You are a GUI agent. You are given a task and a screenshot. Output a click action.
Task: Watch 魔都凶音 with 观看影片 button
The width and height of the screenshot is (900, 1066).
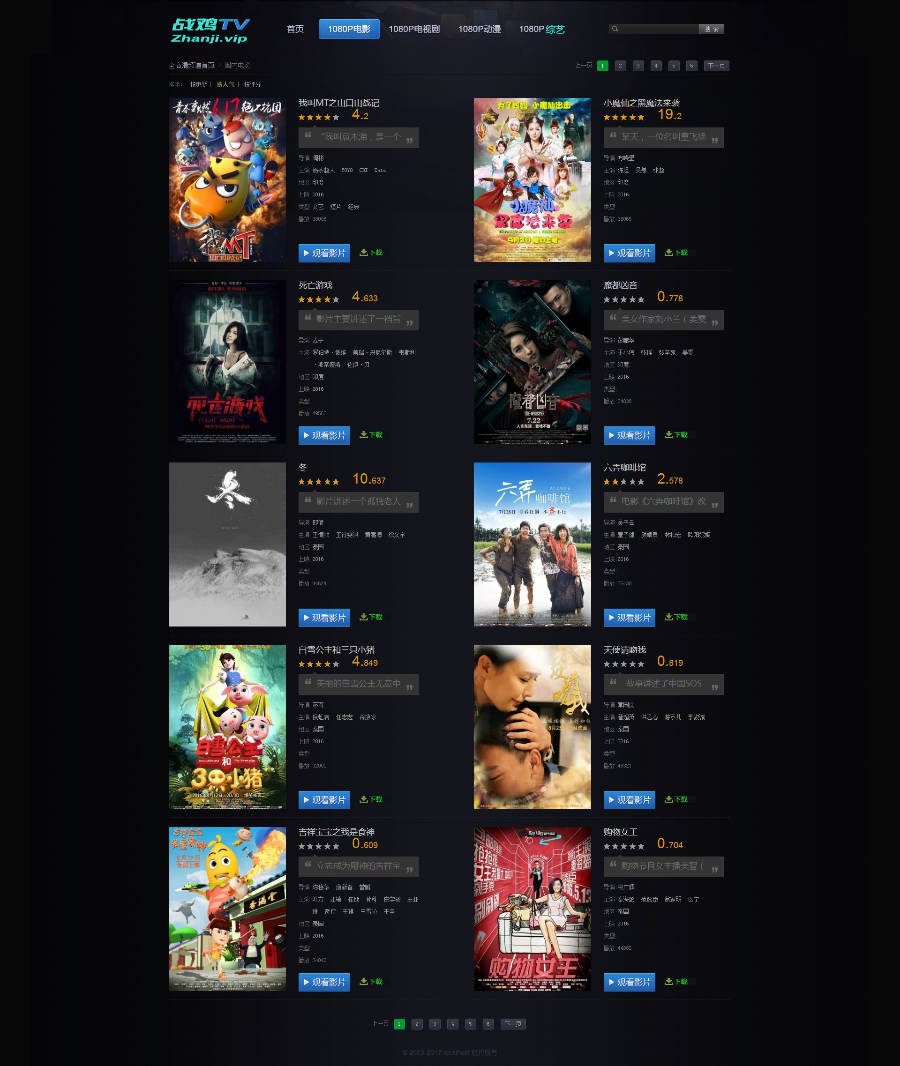click(629, 435)
